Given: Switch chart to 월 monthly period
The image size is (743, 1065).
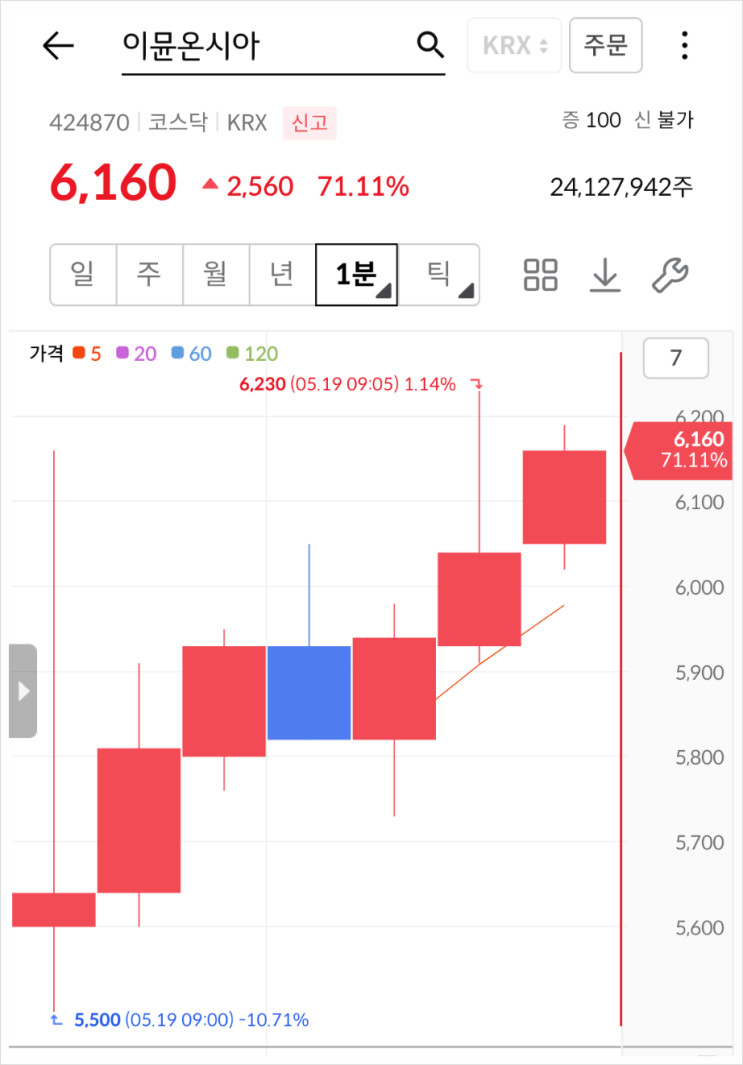Looking at the screenshot, I should (x=216, y=274).
